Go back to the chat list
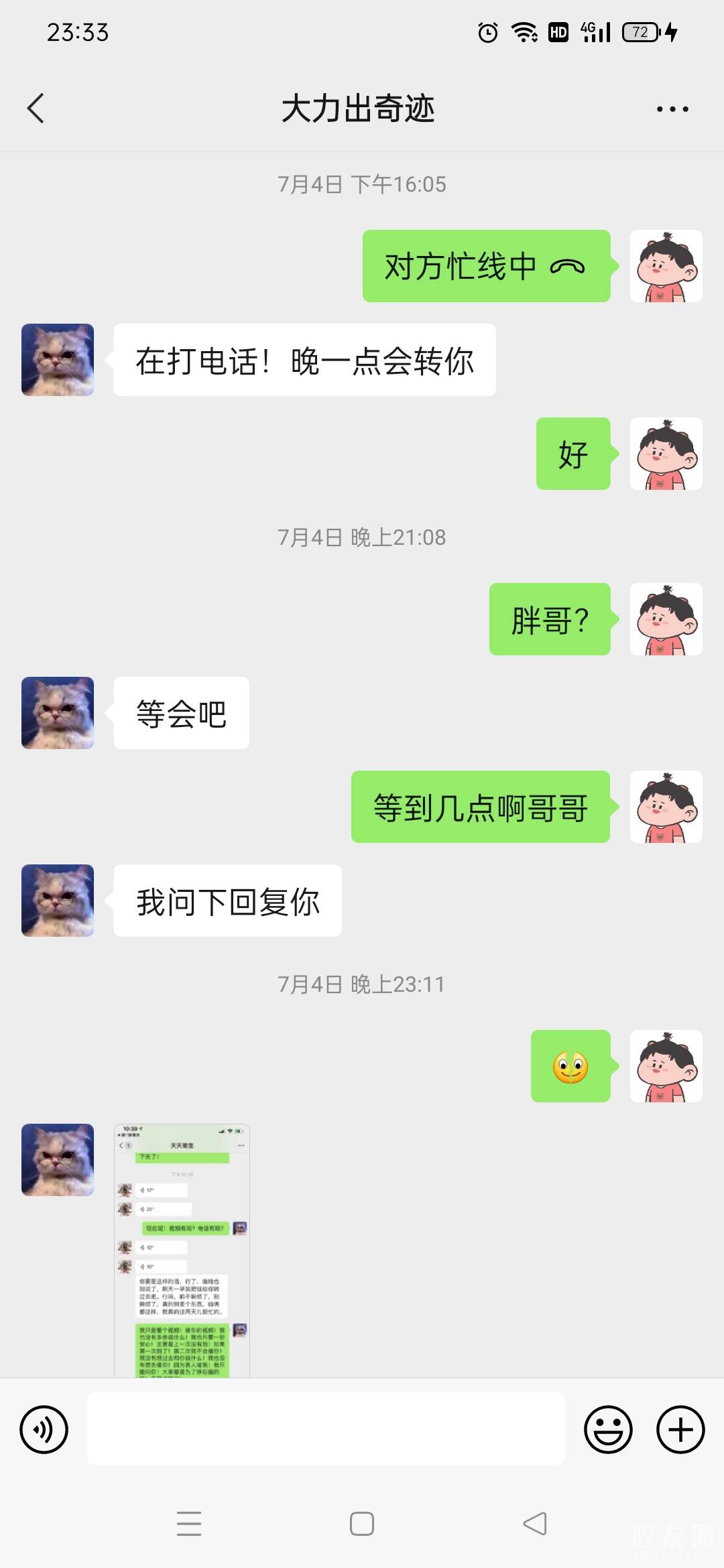Viewport: 724px width, 1568px height. 36,109
